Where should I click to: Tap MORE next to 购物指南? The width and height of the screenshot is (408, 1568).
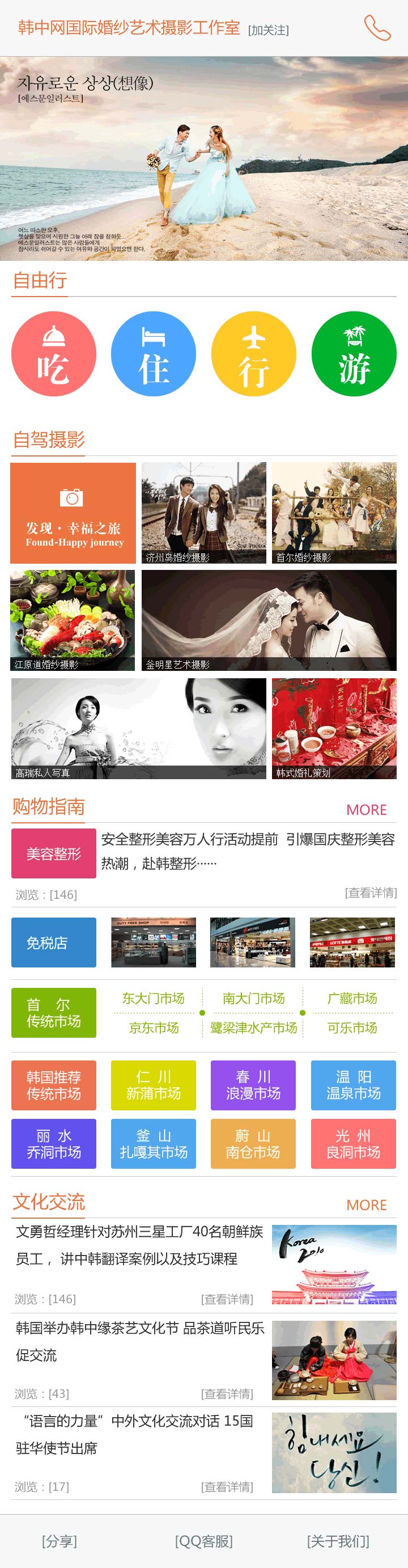coord(366,810)
